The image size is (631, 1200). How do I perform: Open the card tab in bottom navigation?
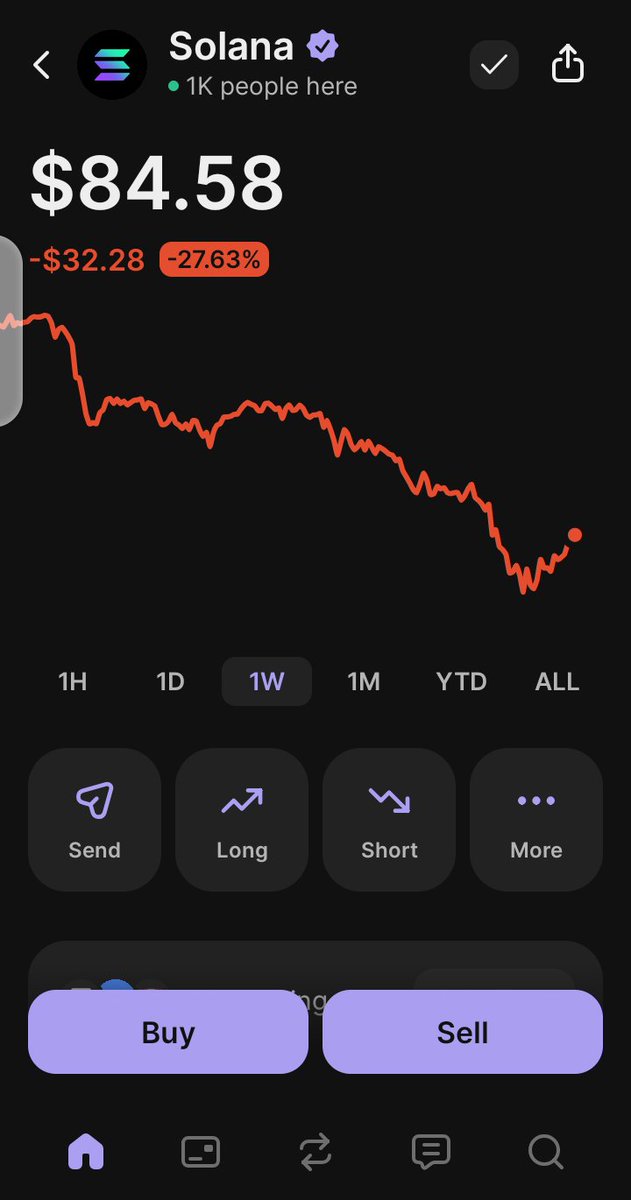click(x=201, y=1152)
